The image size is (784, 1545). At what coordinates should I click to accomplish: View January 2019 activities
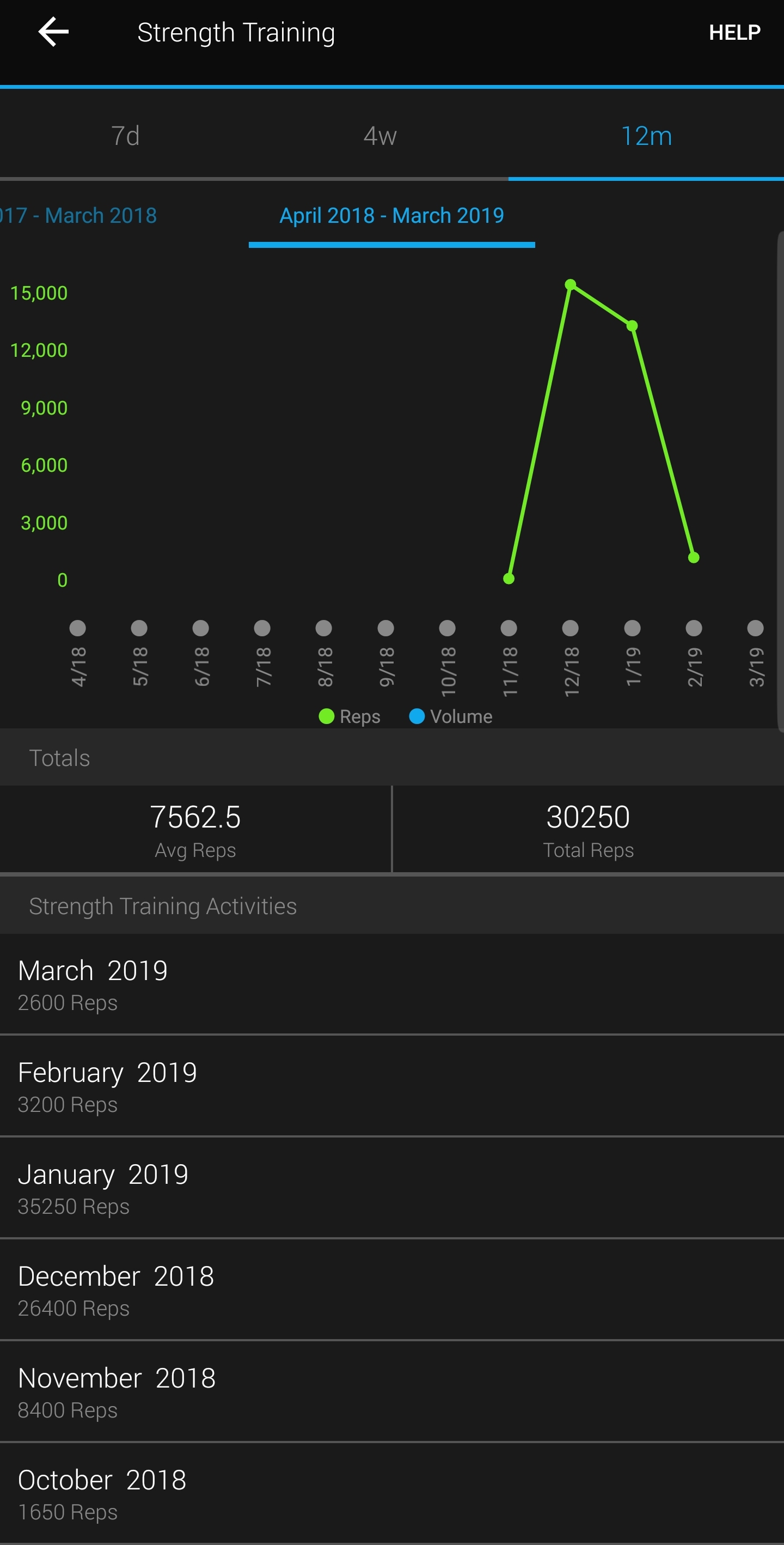click(392, 1188)
